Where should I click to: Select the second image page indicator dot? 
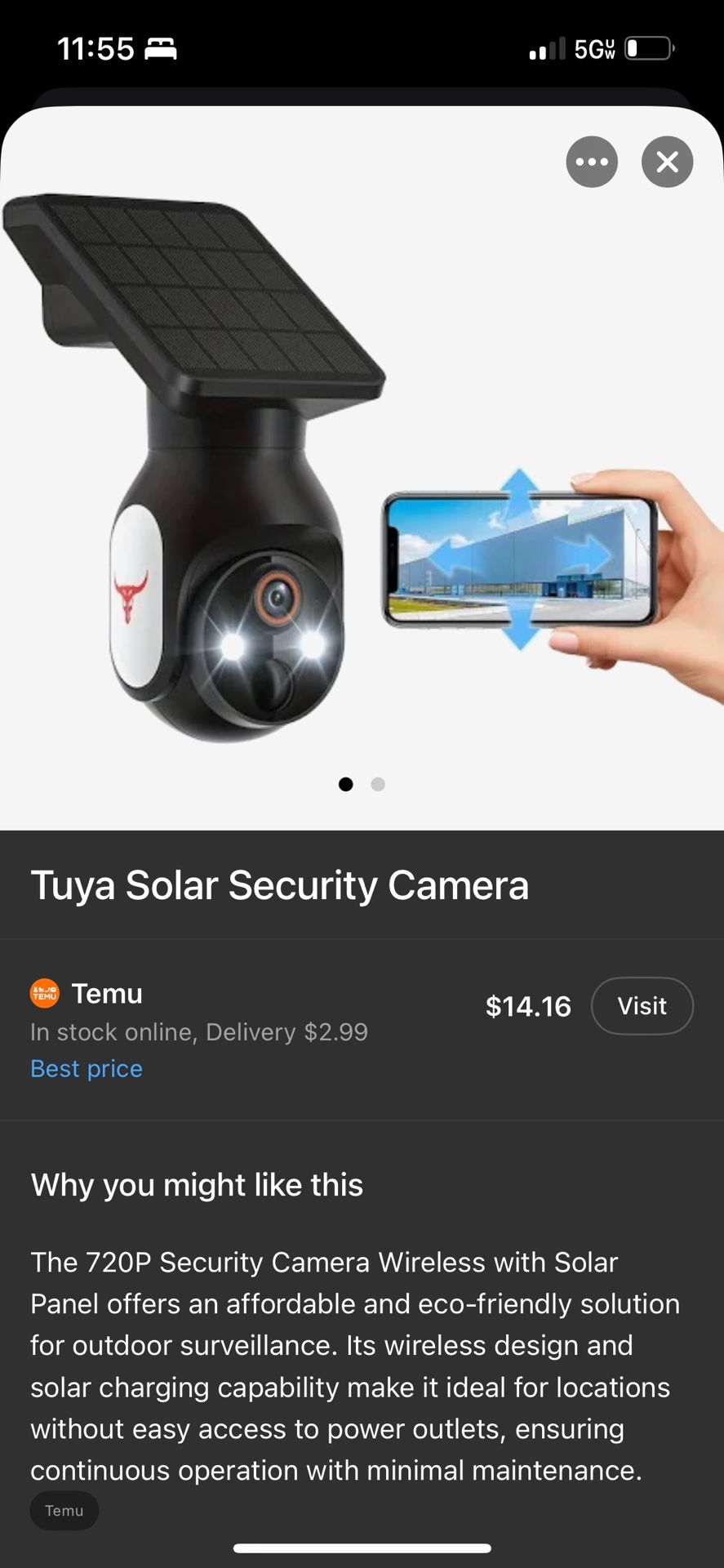pyautogui.click(x=378, y=784)
